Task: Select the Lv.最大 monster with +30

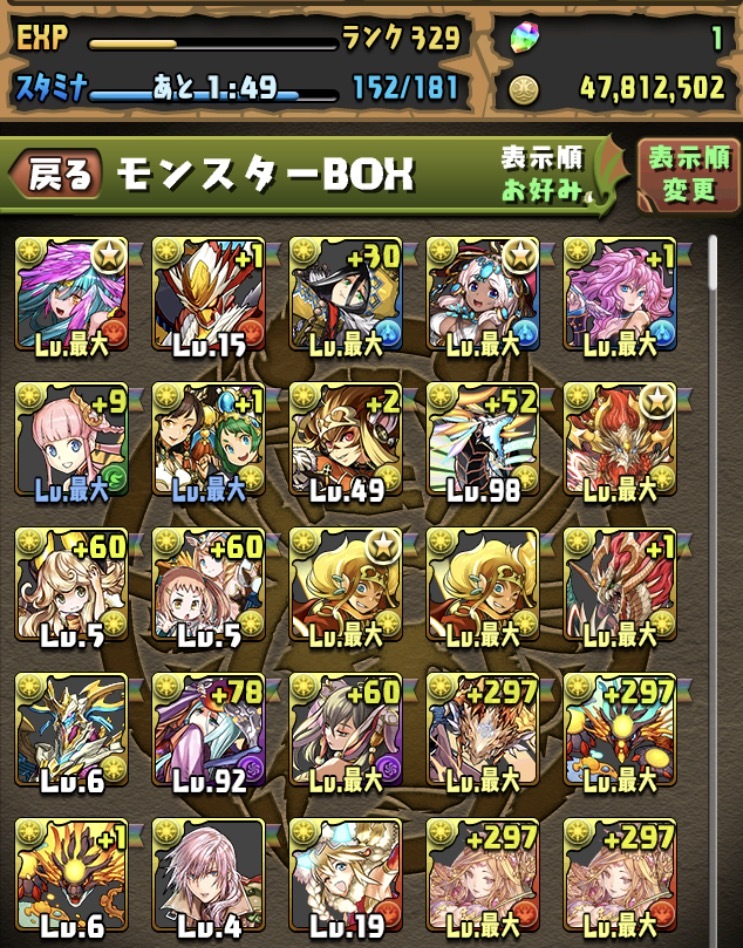Action: [345, 294]
